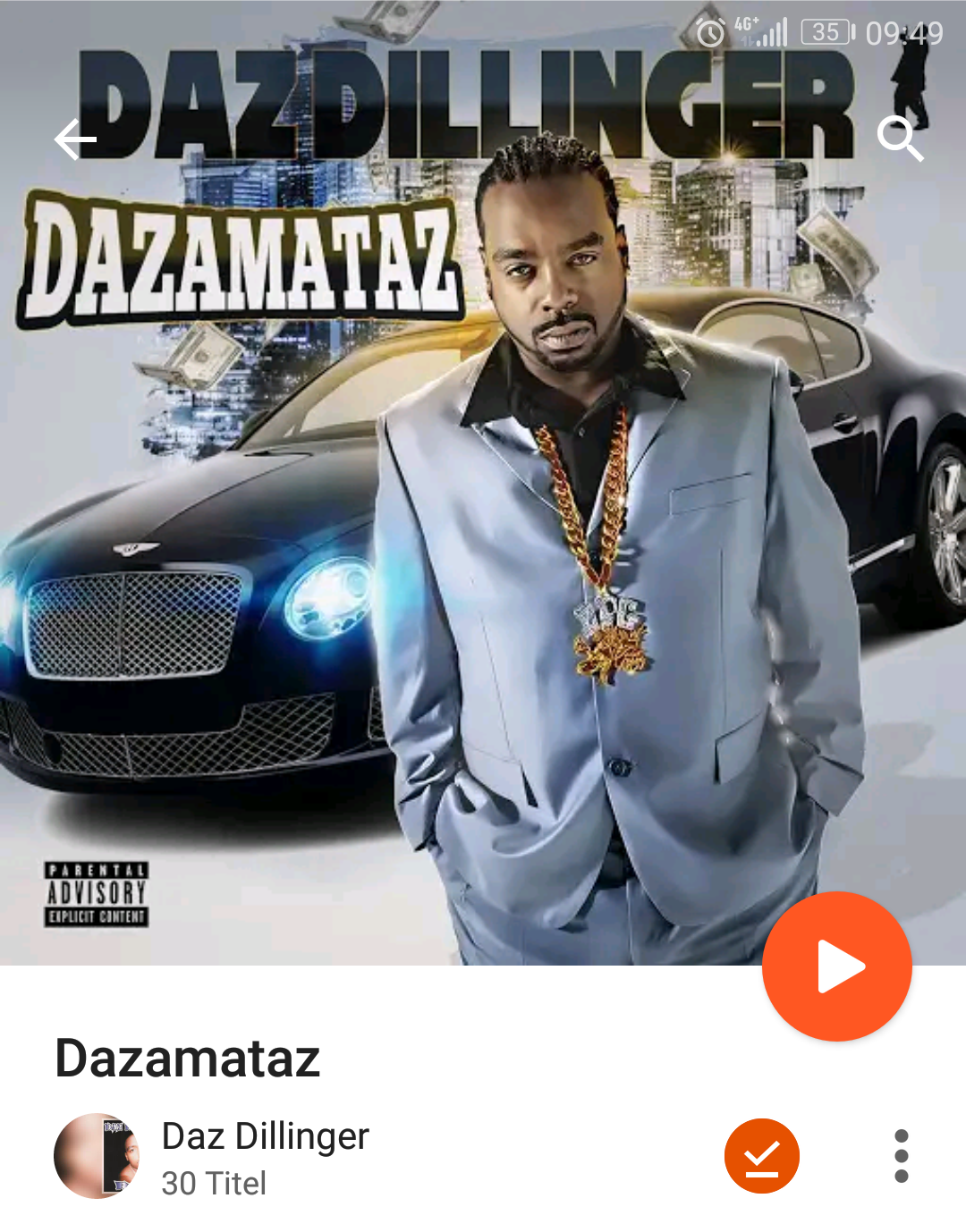Go back using the arrow icon
Image resolution: width=966 pixels, height=1232 pixels.
tap(76, 139)
